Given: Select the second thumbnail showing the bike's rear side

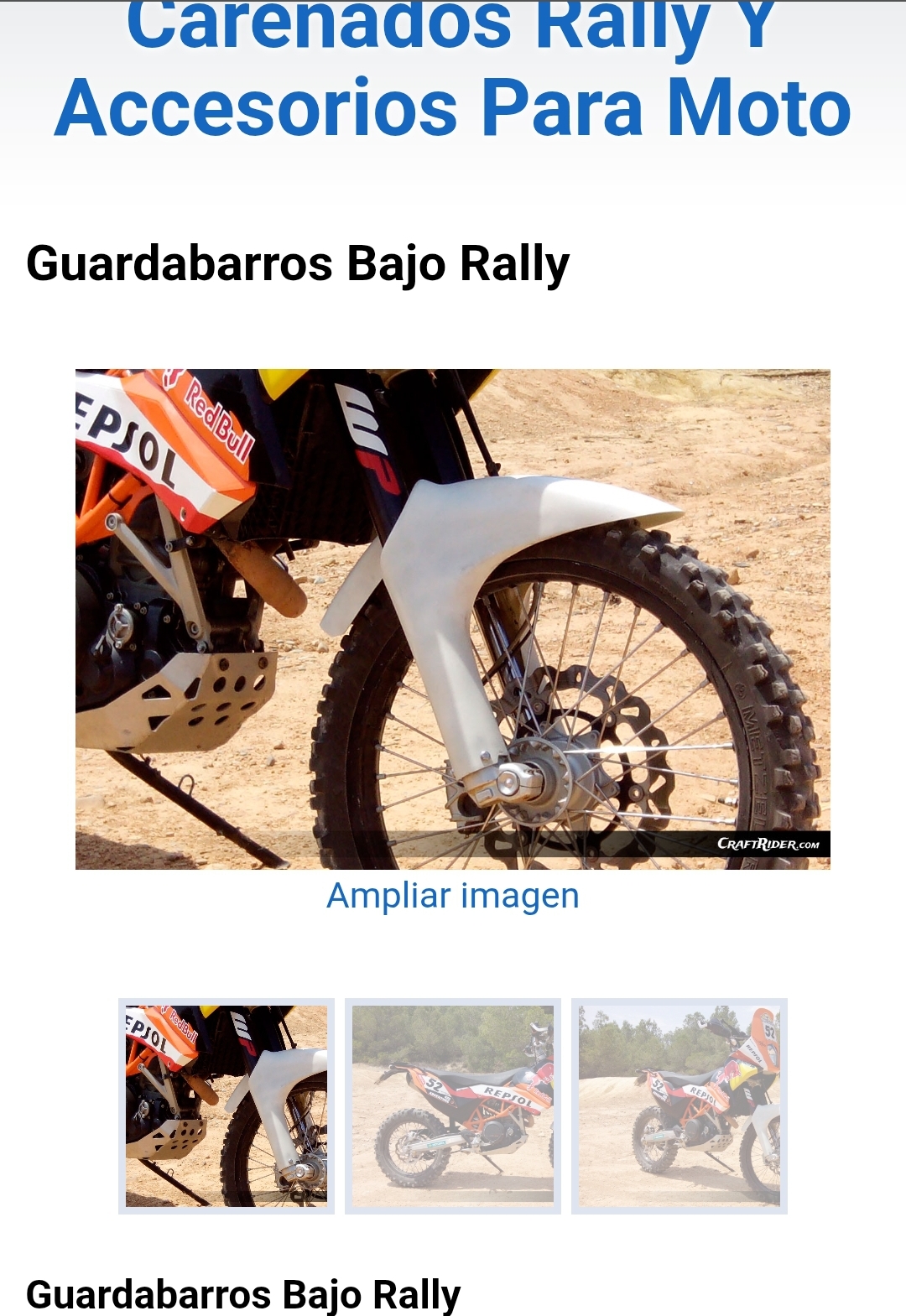Looking at the screenshot, I should pyautogui.click(x=453, y=1105).
